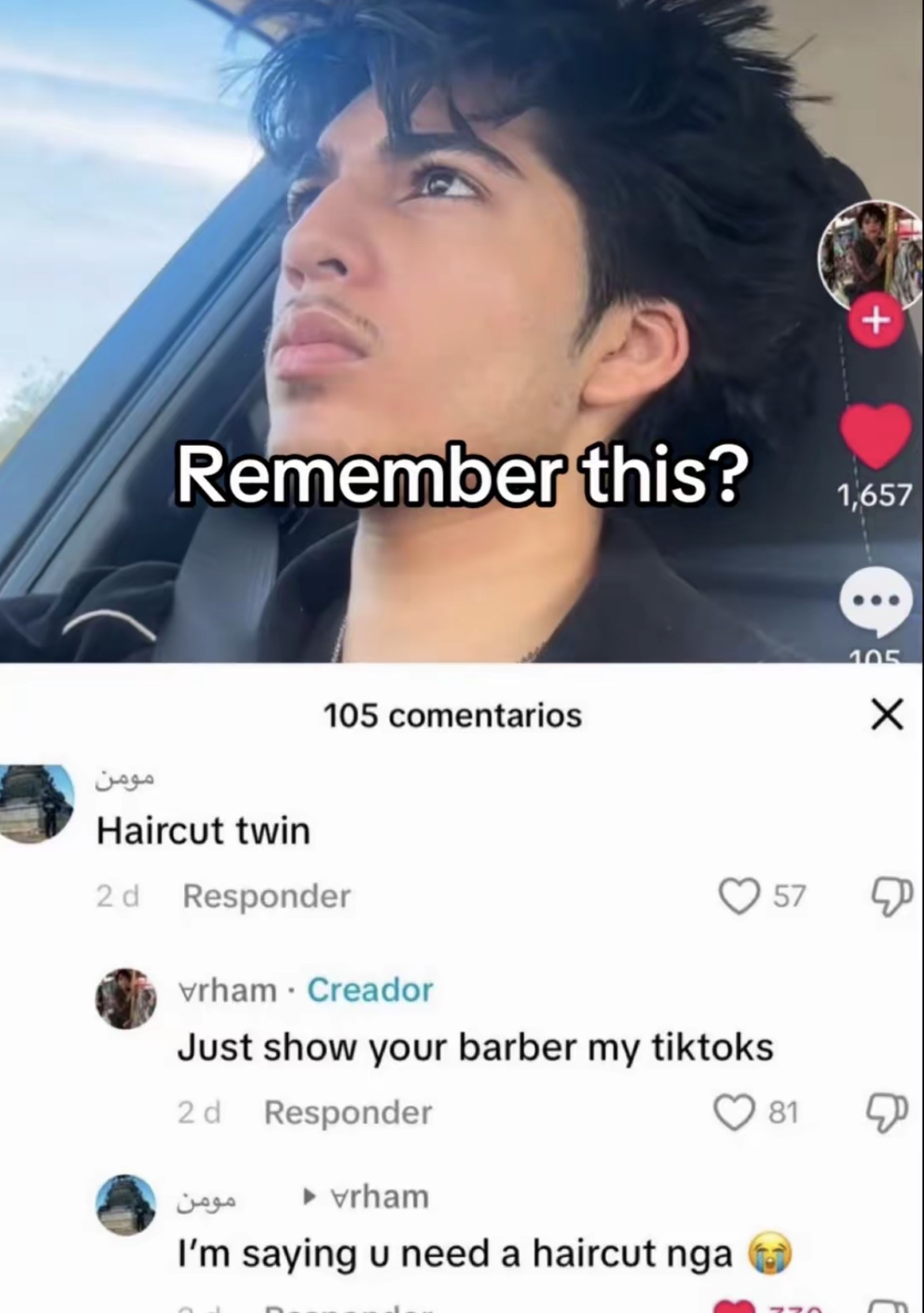Reply to vrham's barber comment
Screen dimensions: 924x1313
coord(348,1112)
